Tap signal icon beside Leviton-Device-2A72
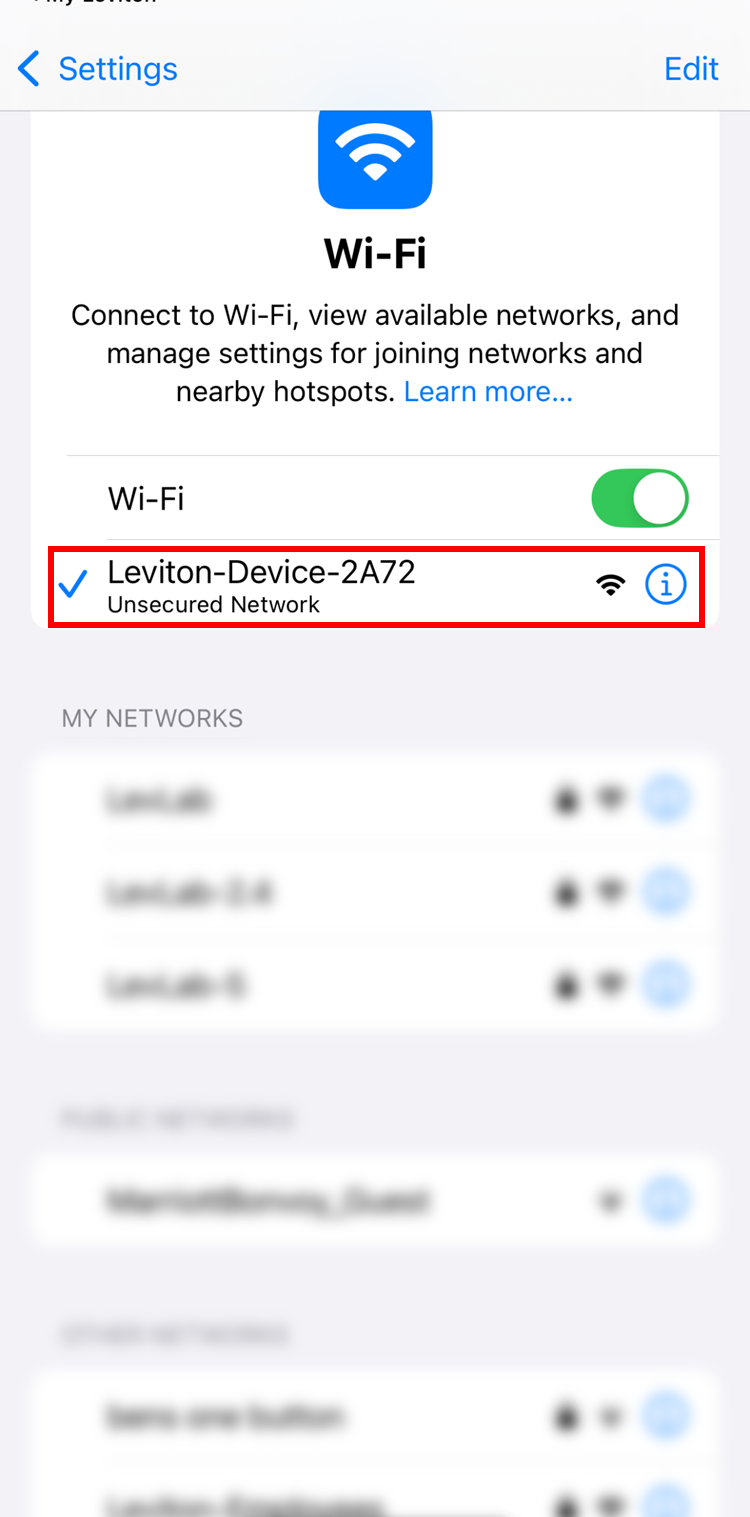 (x=610, y=584)
